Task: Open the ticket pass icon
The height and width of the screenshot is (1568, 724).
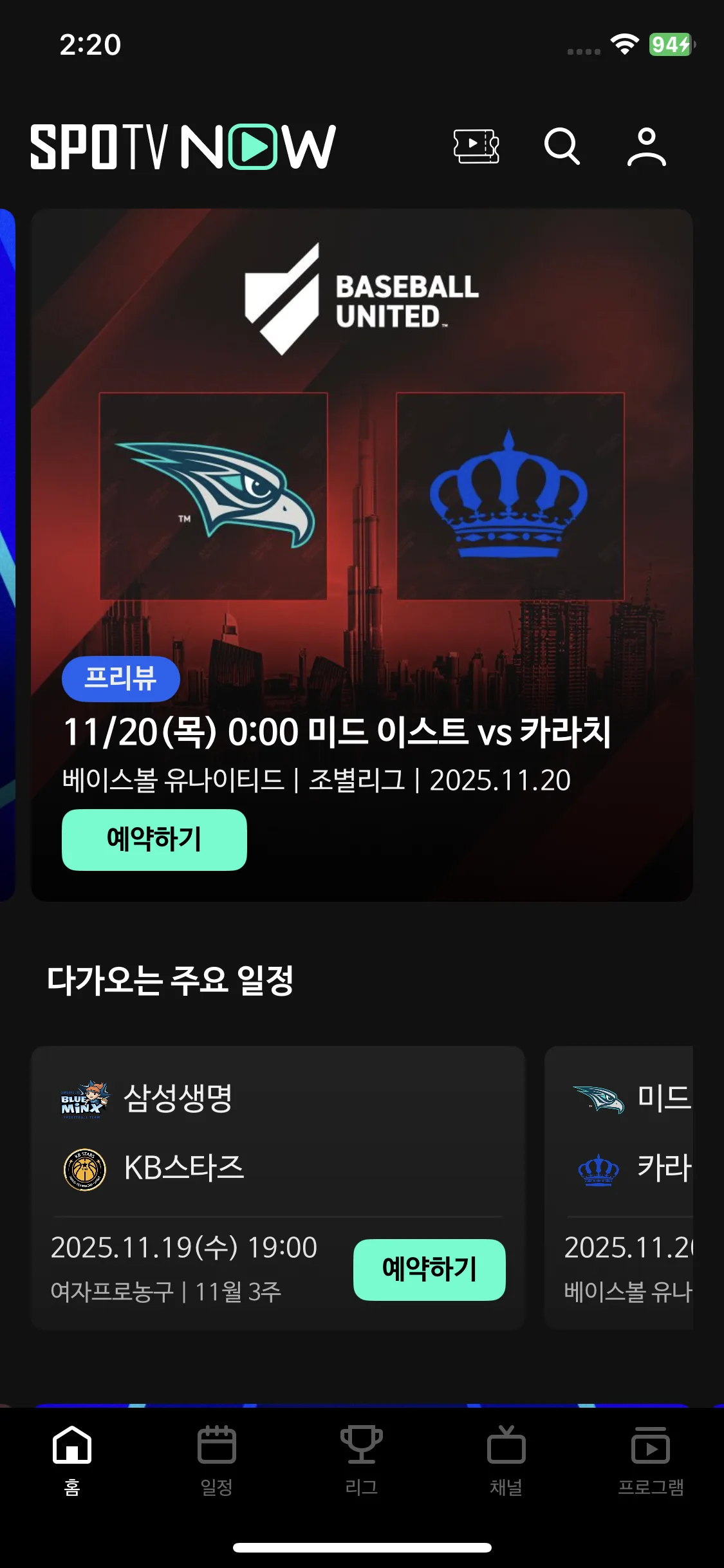Action: tap(476, 147)
